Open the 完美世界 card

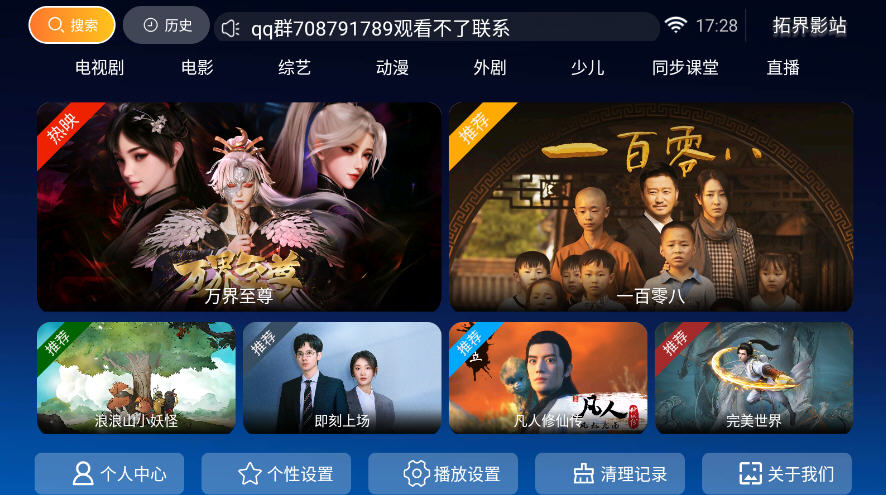(754, 377)
